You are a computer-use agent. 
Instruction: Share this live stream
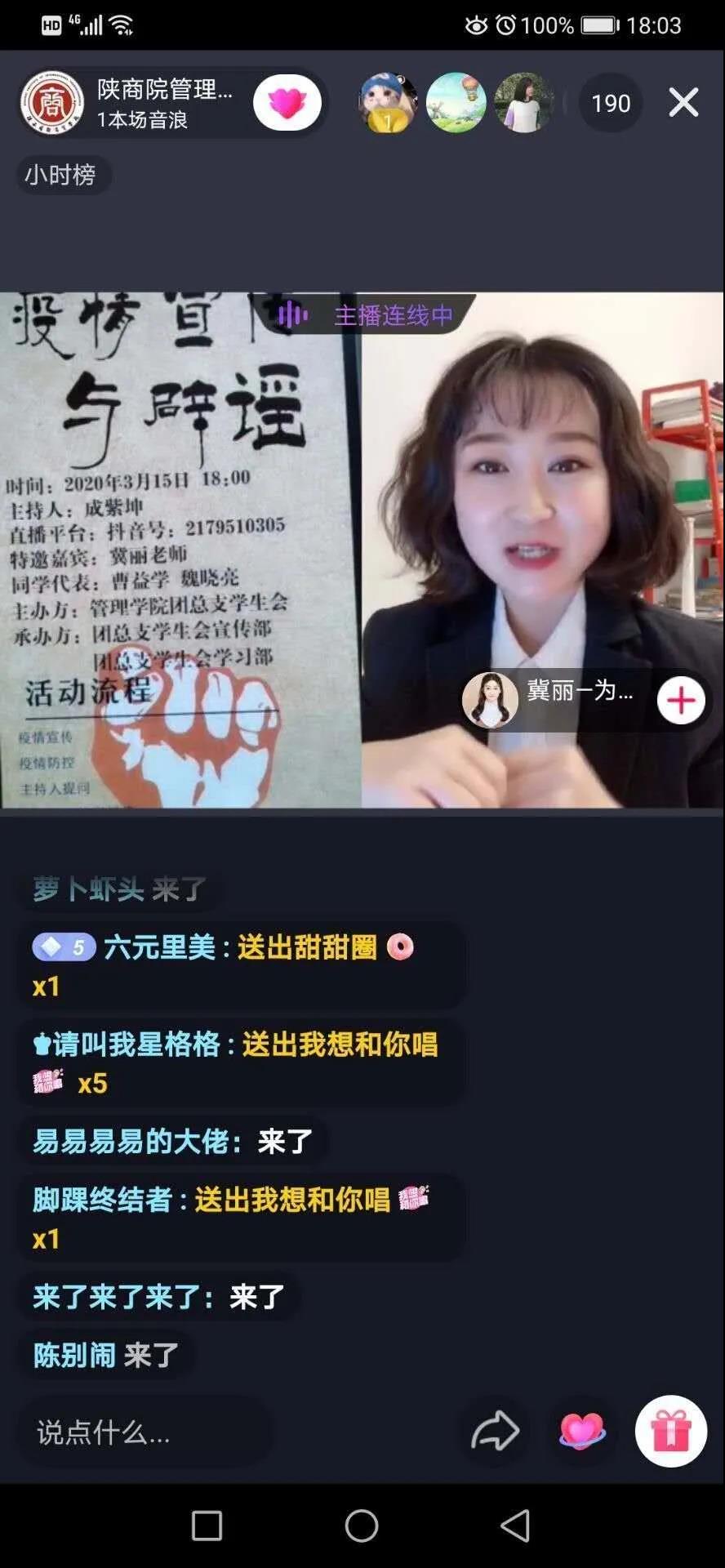[495, 1432]
